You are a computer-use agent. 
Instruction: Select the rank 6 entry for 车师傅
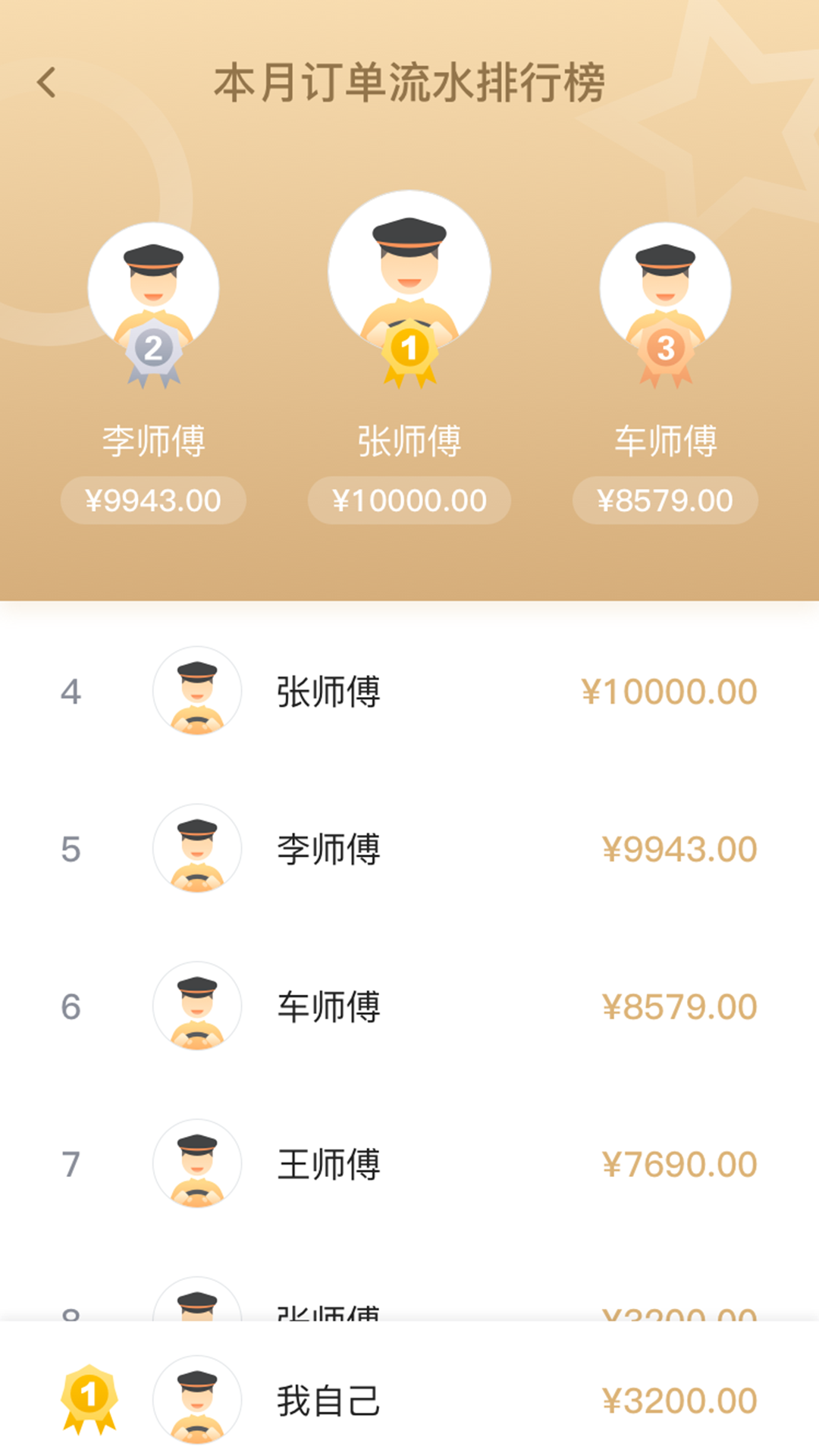coord(409,1007)
